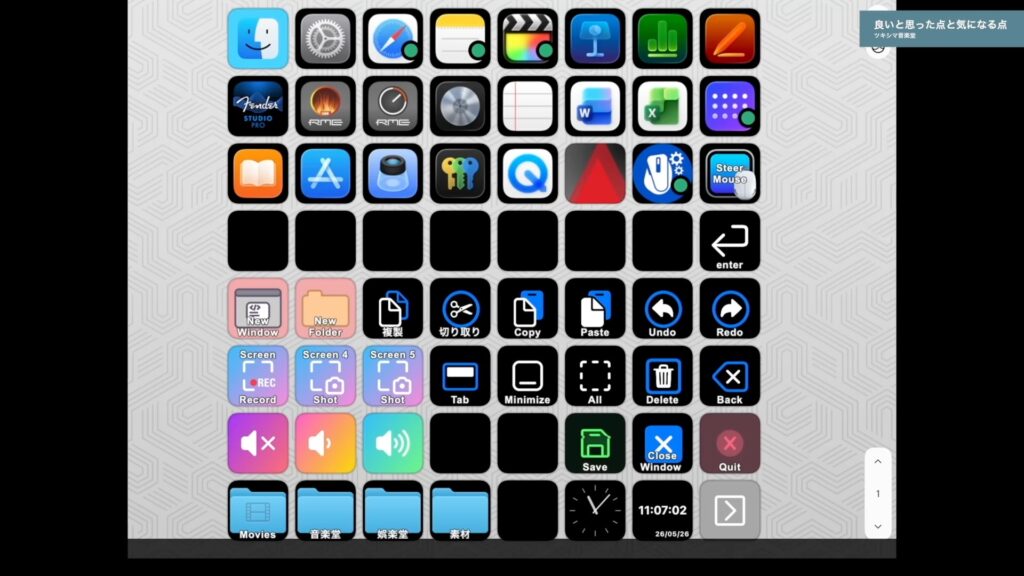The width and height of the screenshot is (1024, 576).
Task: Launch Safari from the grid
Action: [x=392, y=39]
